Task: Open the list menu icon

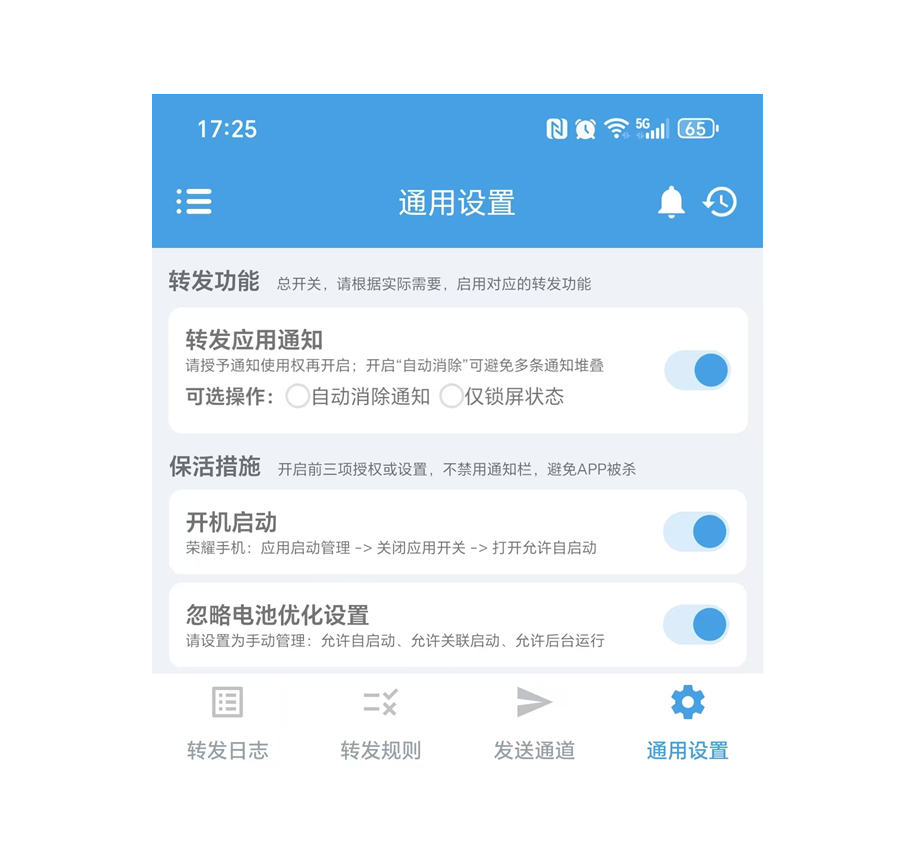Action: tap(194, 202)
